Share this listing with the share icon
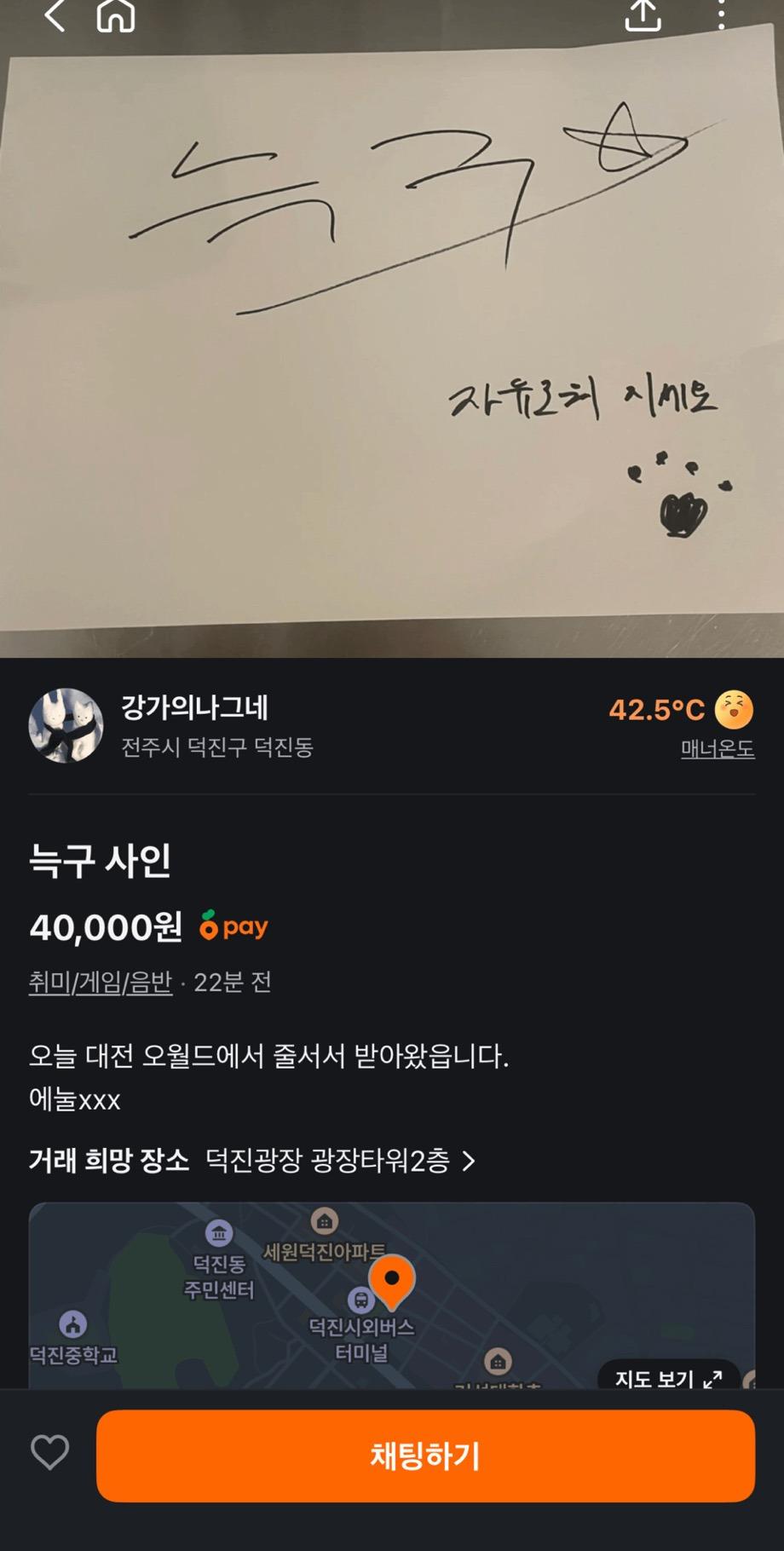Viewport: 784px width, 1551px height. (645, 15)
